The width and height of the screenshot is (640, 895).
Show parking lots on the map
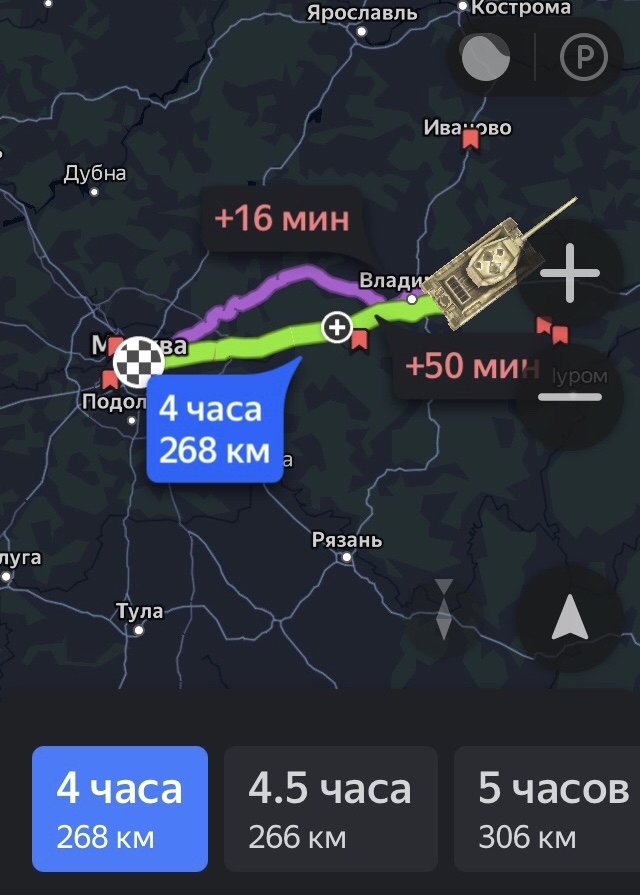584,58
